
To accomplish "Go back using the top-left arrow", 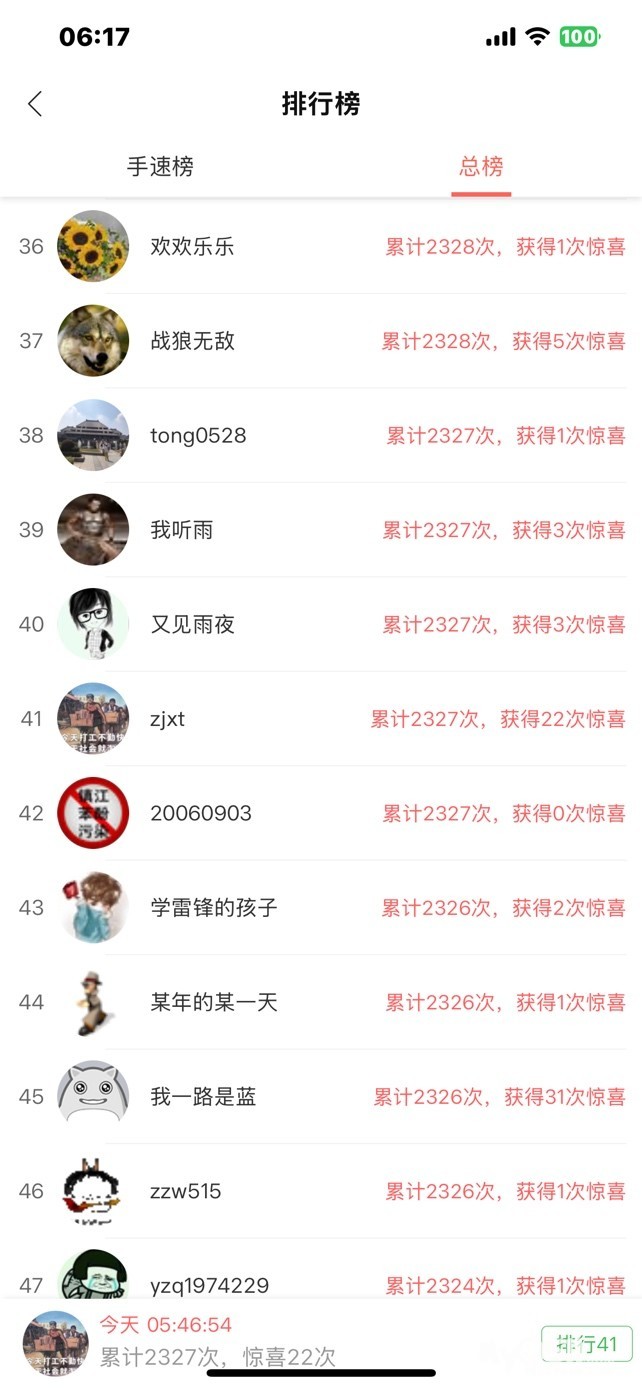I will click(x=35, y=104).
